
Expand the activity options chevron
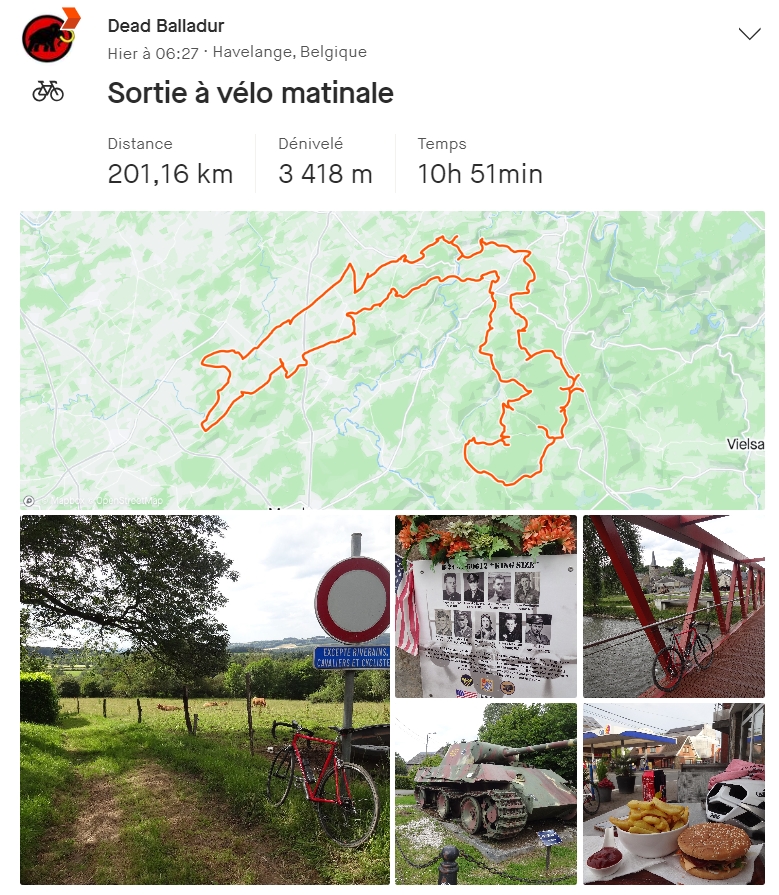[749, 34]
